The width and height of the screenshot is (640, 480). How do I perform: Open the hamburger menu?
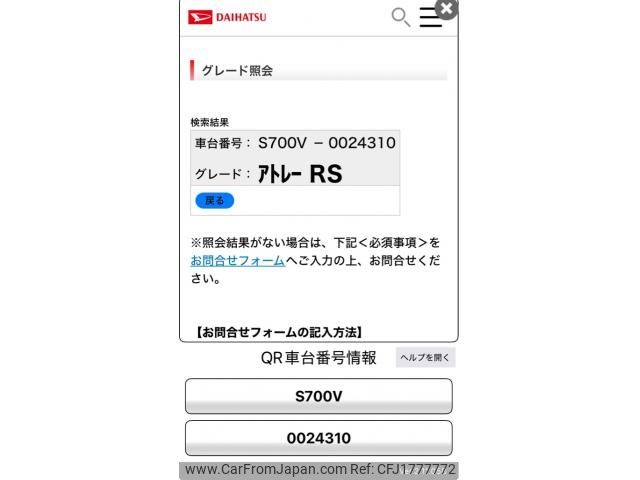click(430, 18)
